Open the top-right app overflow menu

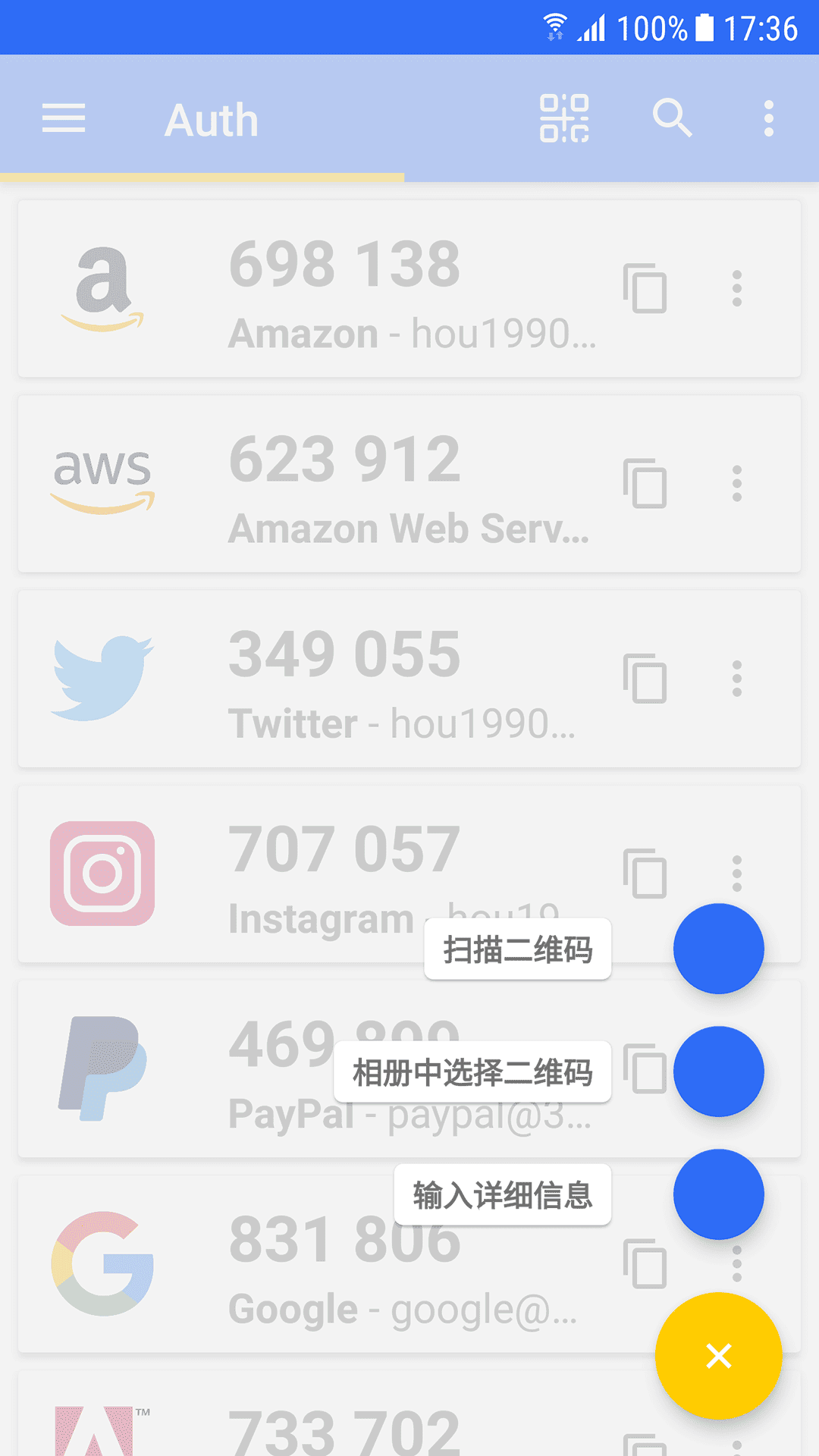(768, 118)
